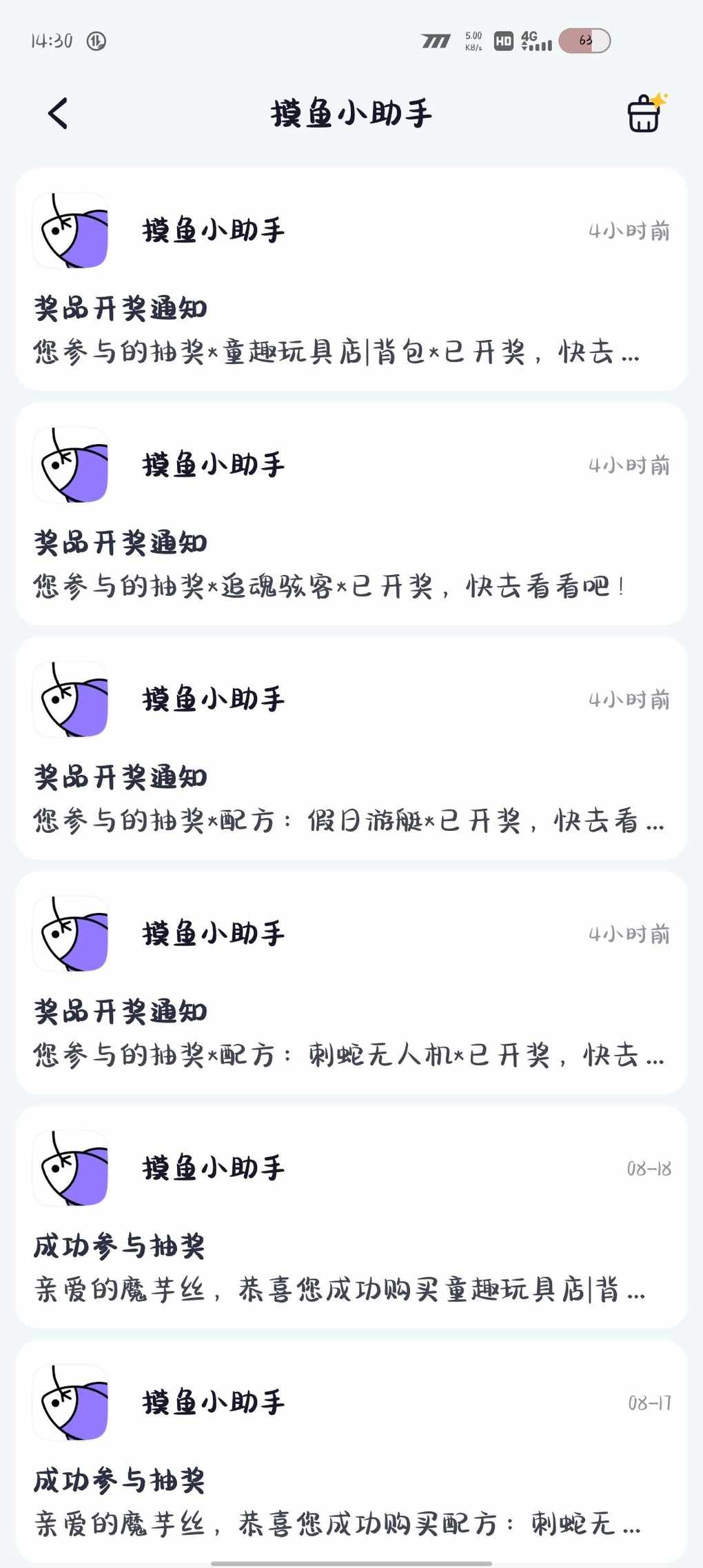The image size is (703, 1568).
Task: Open the 08-18 成功参与抽奖 message
Action: point(351,1217)
